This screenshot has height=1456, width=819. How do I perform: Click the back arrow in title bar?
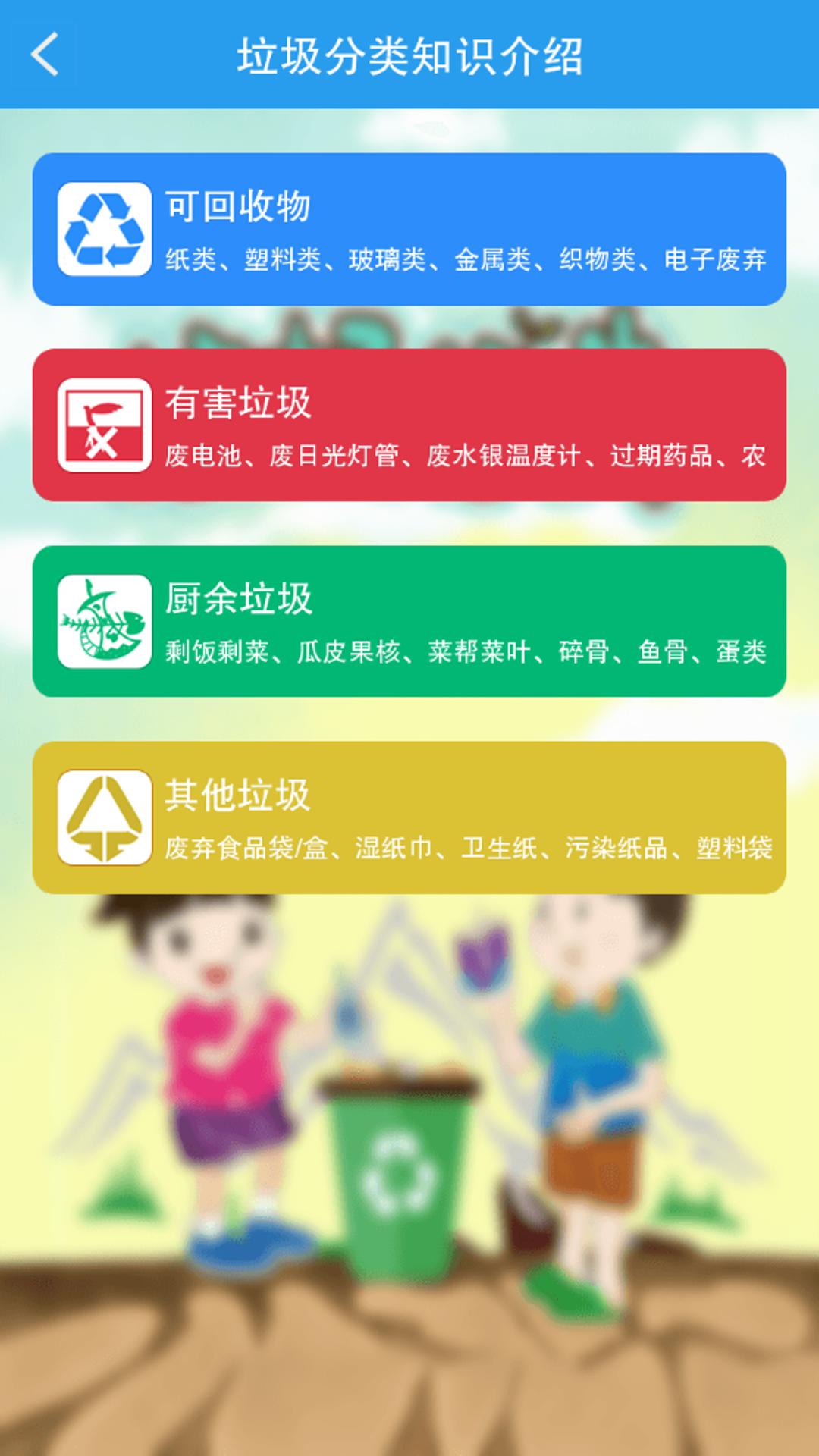coord(45,55)
